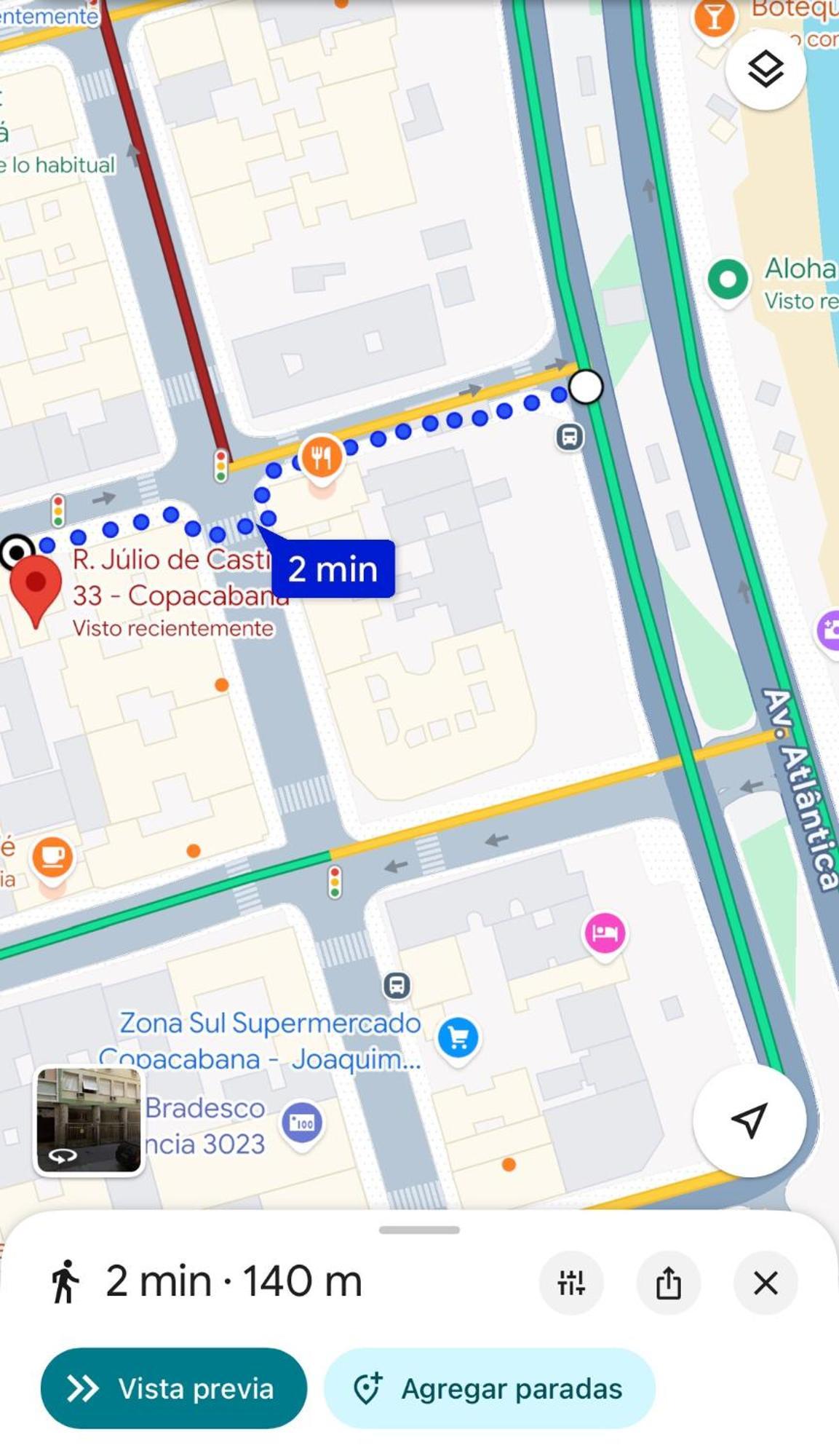Image resolution: width=839 pixels, height=1456 pixels.
Task: Select the Aloha place marker
Action: click(728, 279)
